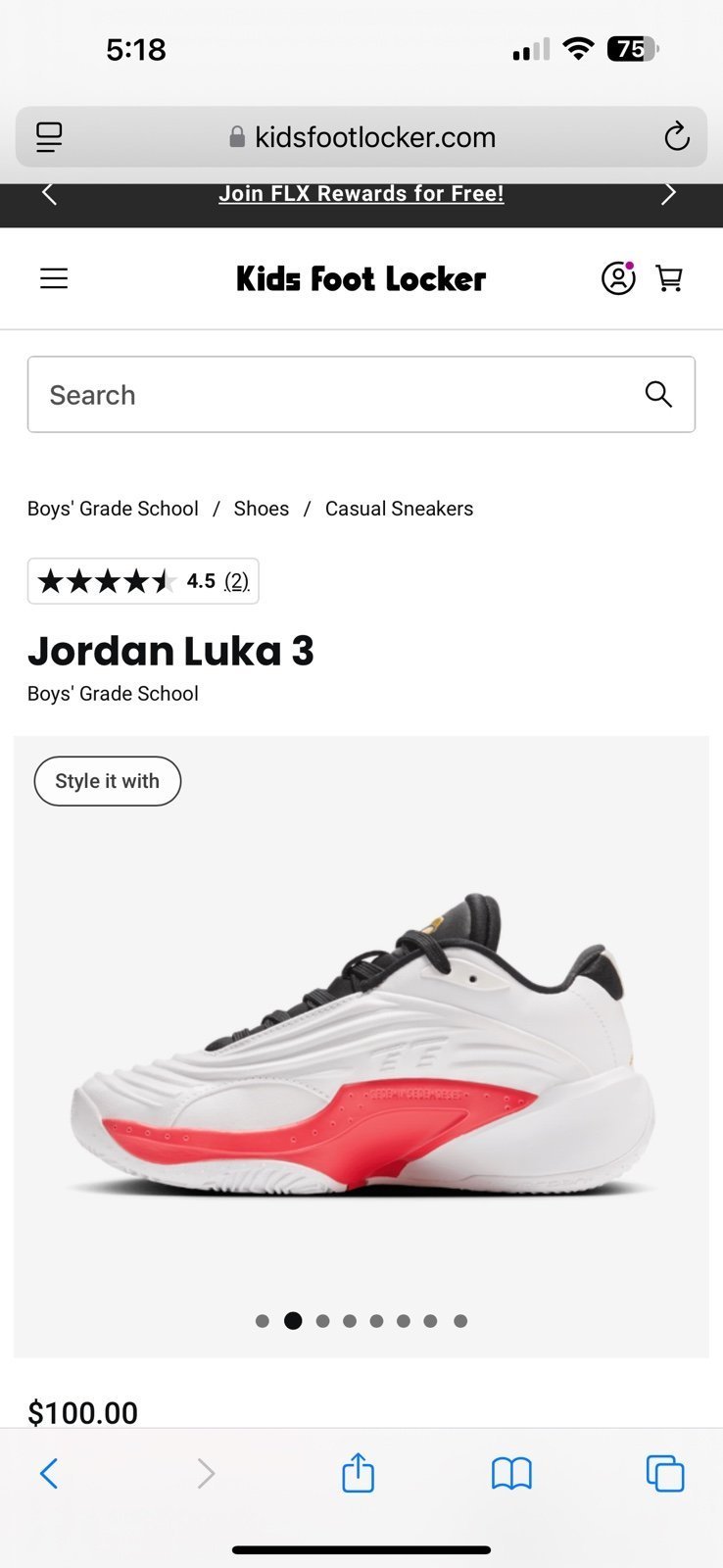The height and width of the screenshot is (1568, 723).
Task: Open Safari bookmarks
Action: point(511,1473)
